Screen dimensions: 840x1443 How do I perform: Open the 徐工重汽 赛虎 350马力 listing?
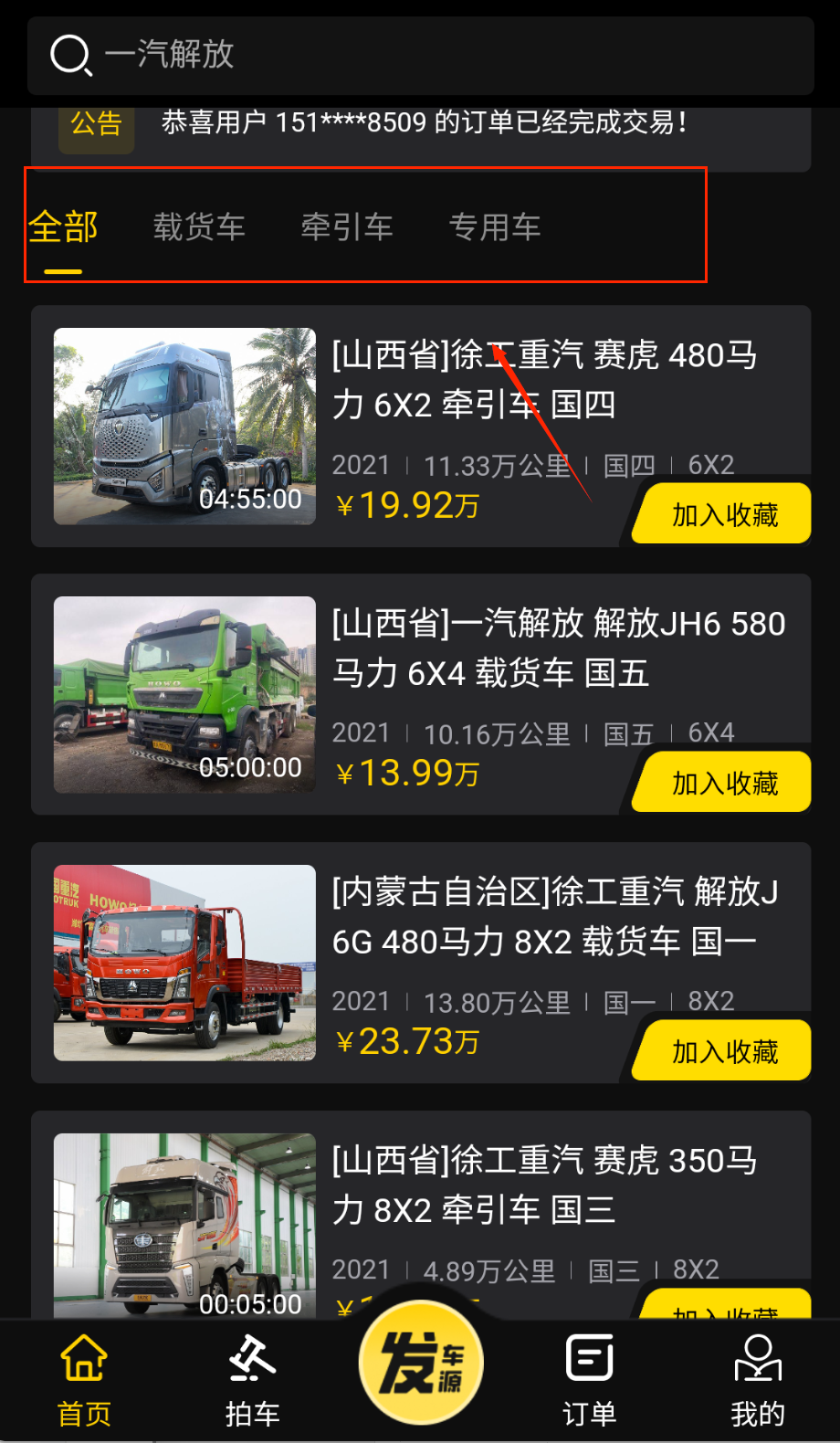544,1185
